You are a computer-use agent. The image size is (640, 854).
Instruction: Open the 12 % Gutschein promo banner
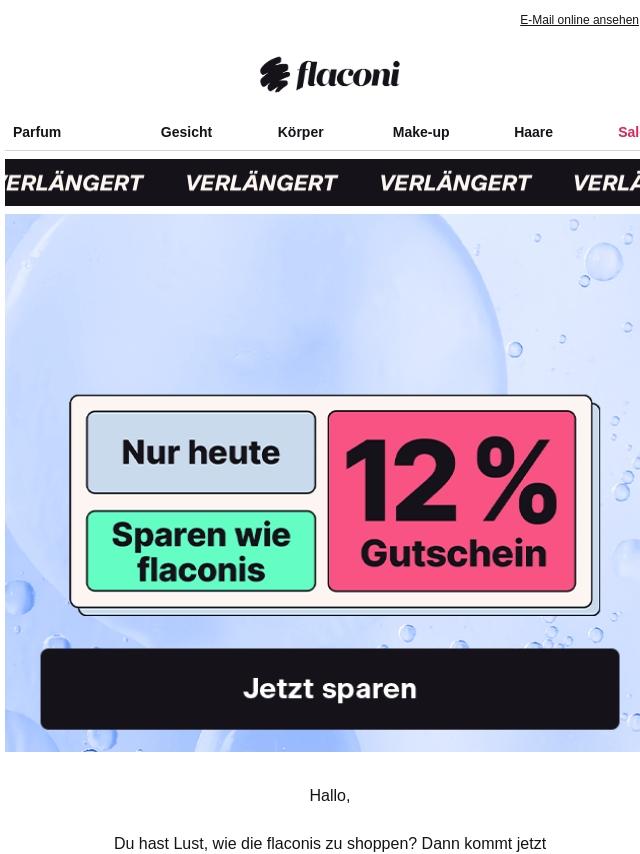pos(331,502)
